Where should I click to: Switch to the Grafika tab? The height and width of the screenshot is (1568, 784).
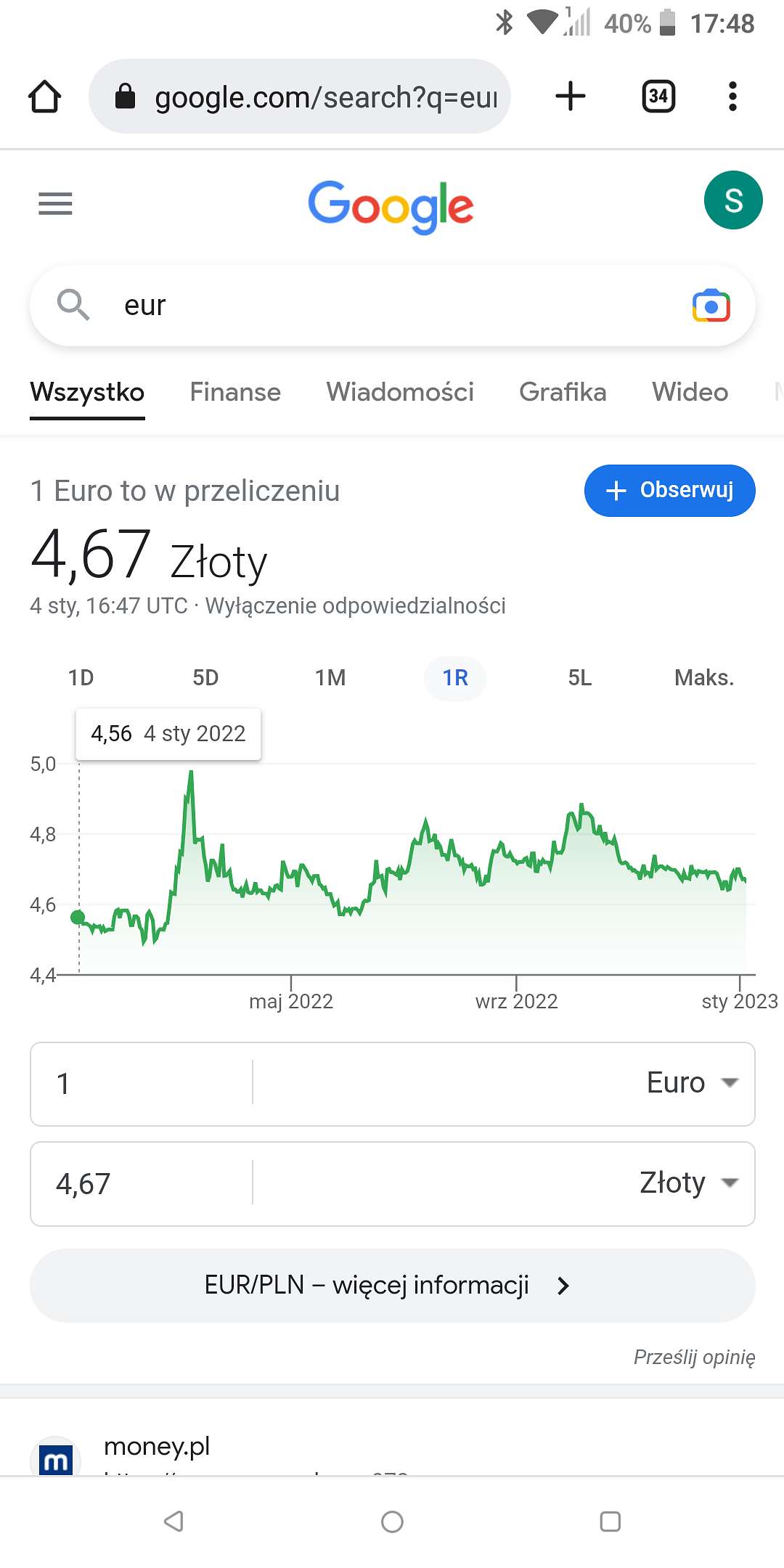coord(563,392)
